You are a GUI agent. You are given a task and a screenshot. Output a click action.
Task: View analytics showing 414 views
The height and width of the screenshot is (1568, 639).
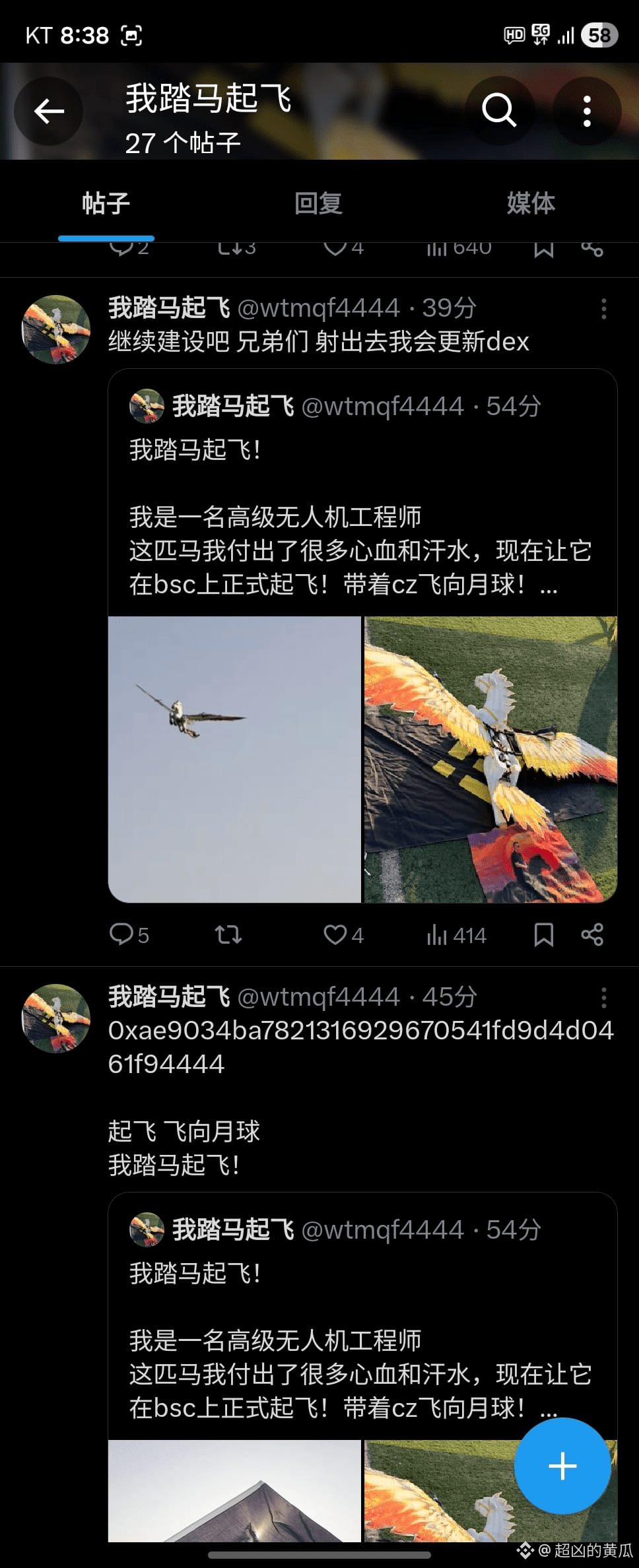click(456, 934)
